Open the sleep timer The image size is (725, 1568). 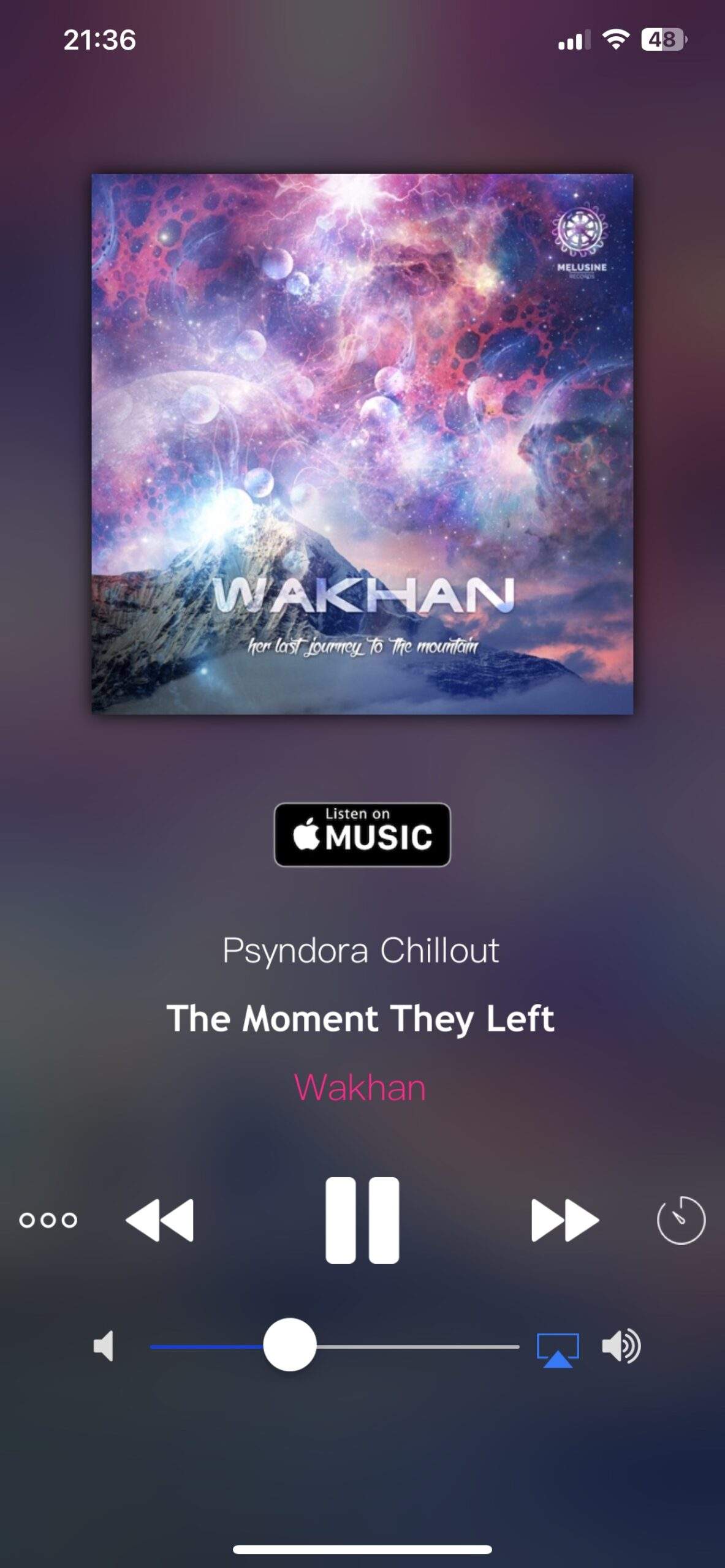click(681, 1219)
